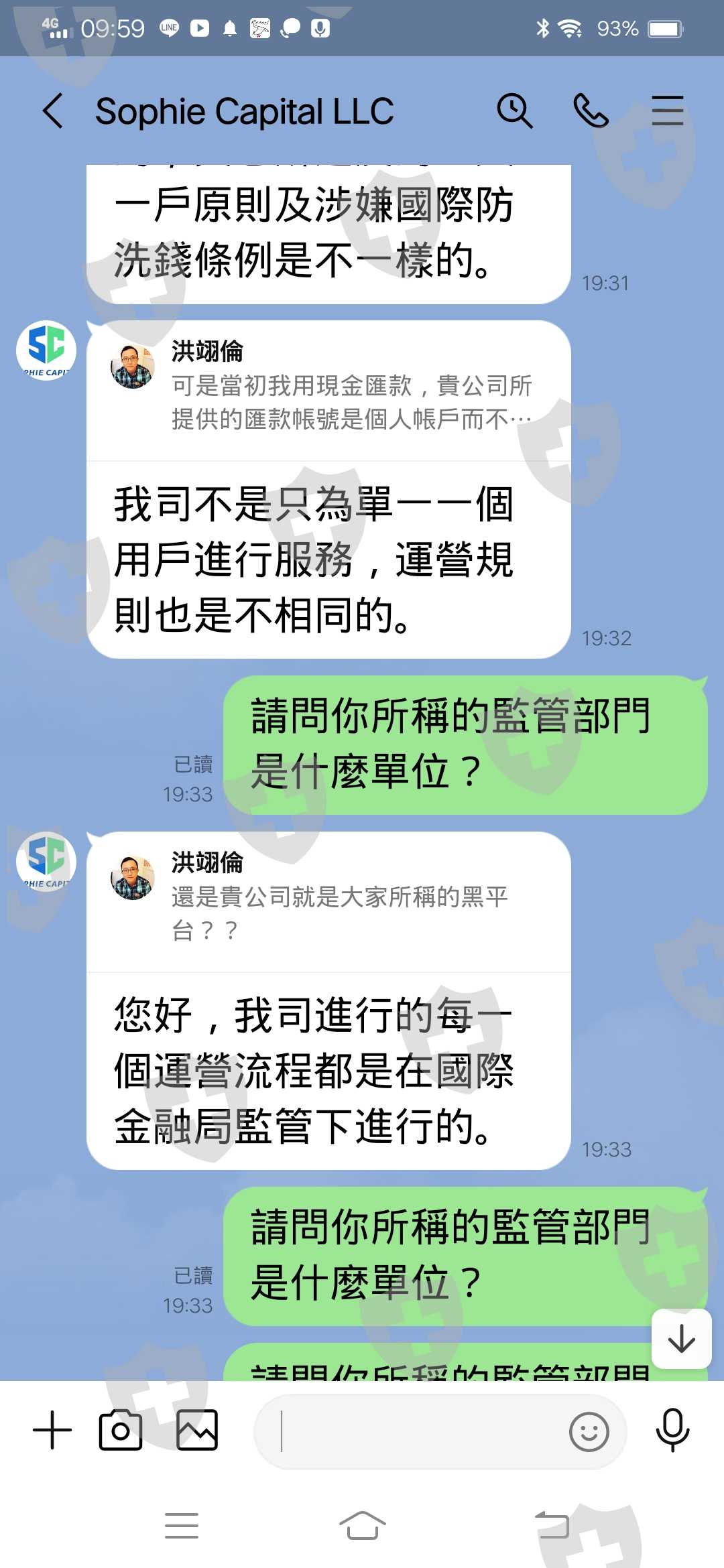Open the emoji sticker picker

coord(589,1432)
